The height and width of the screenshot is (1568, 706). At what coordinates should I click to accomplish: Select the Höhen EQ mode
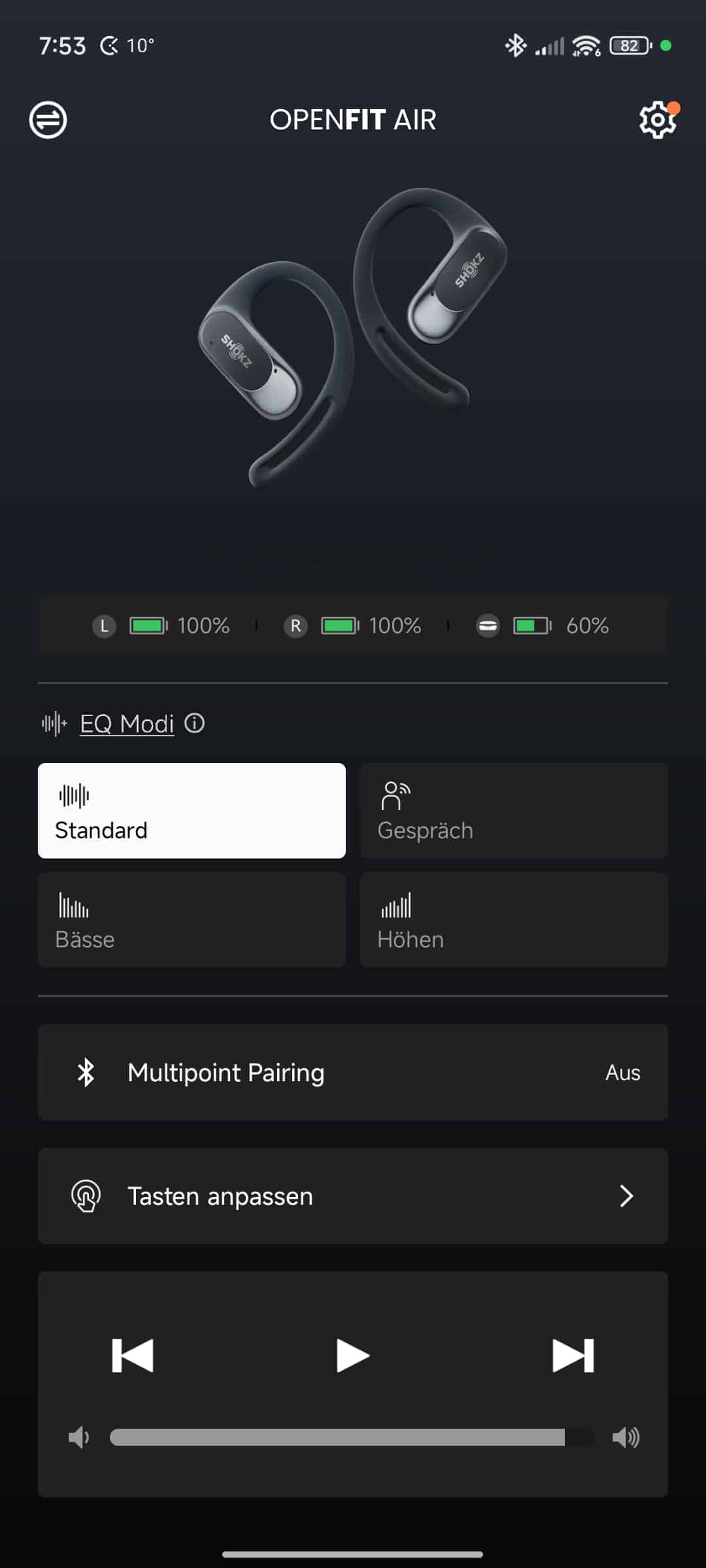[x=514, y=920]
